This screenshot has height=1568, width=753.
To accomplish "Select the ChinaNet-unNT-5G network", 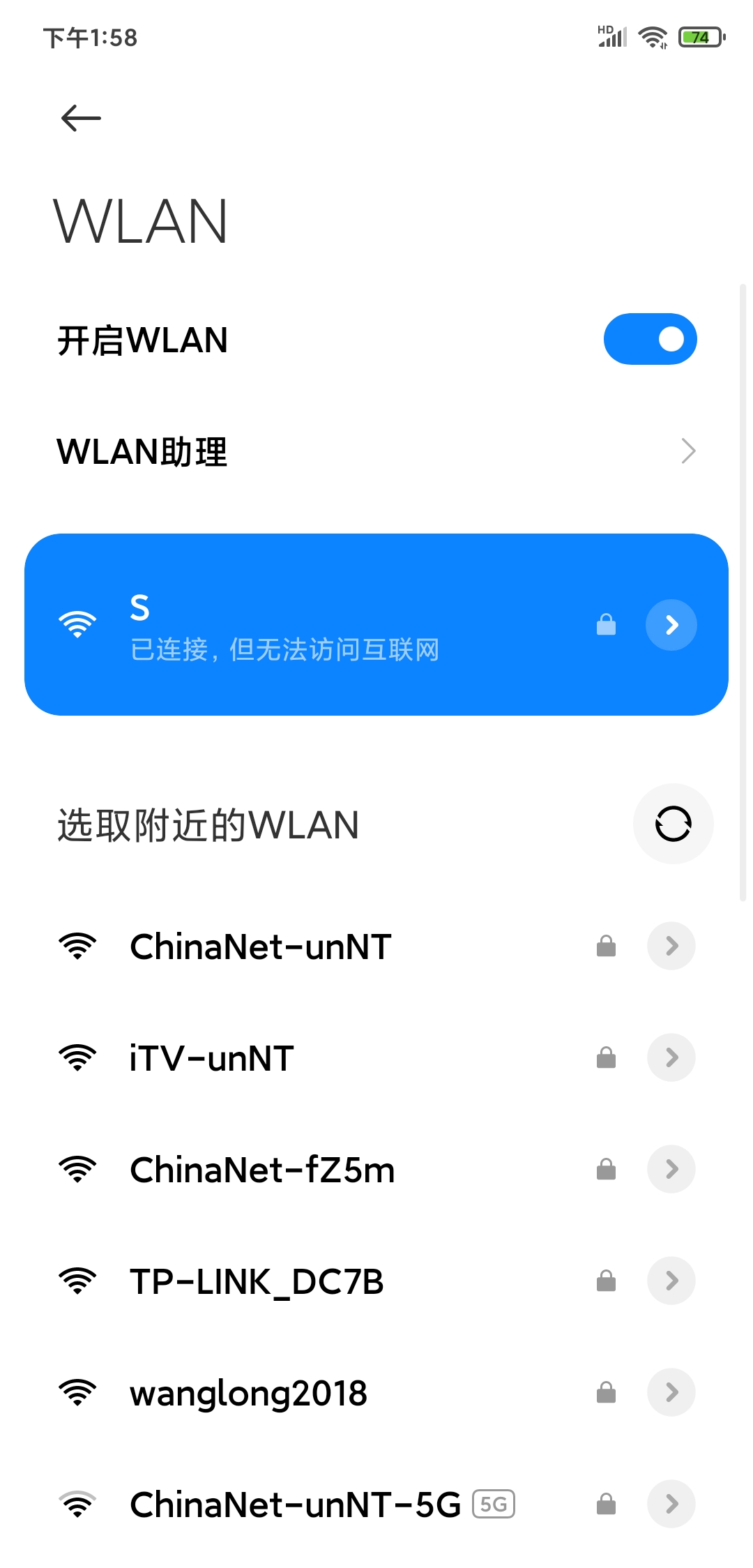I will [296, 1505].
